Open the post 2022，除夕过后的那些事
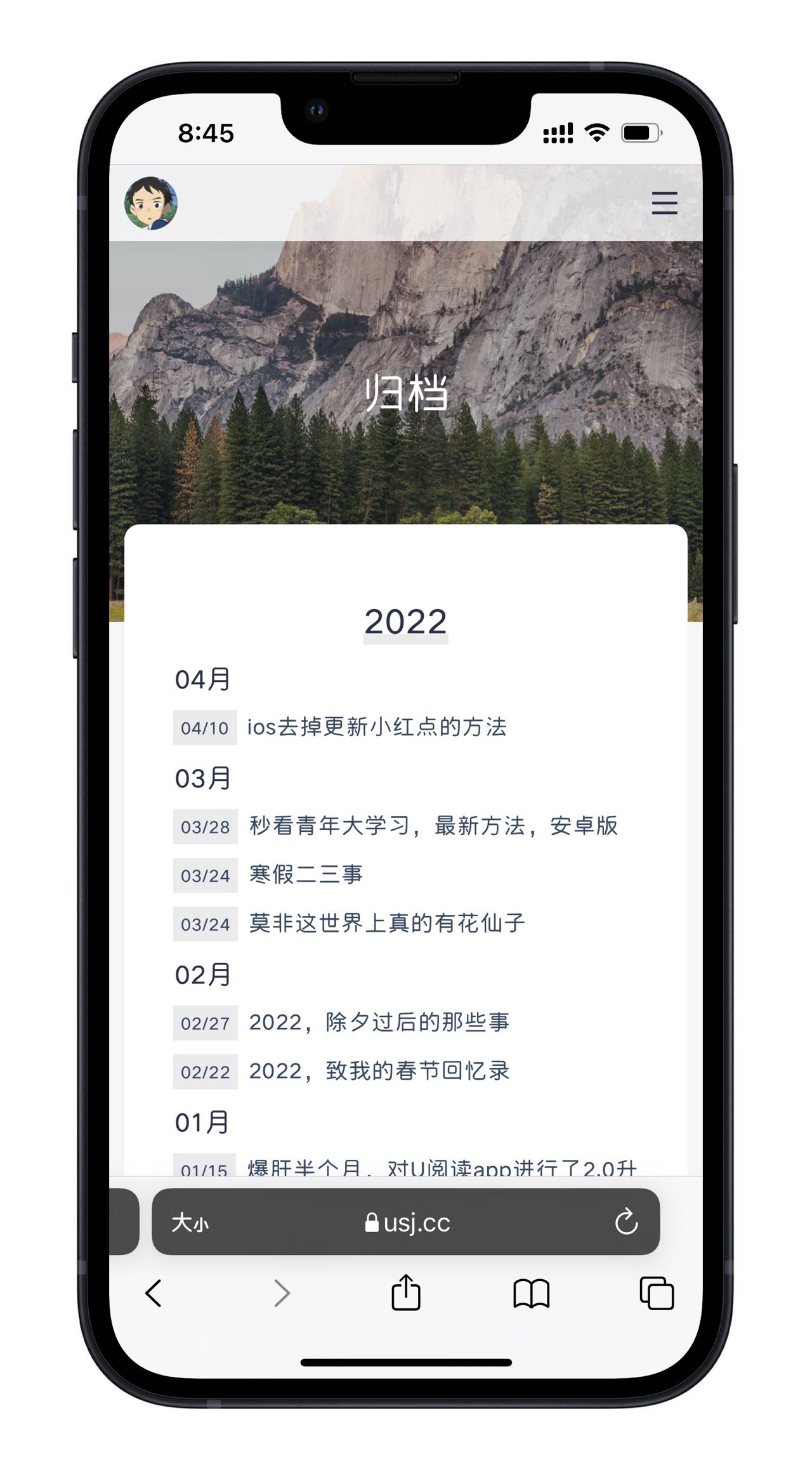This screenshot has height=1472, width=812. tap(379, 1023)
